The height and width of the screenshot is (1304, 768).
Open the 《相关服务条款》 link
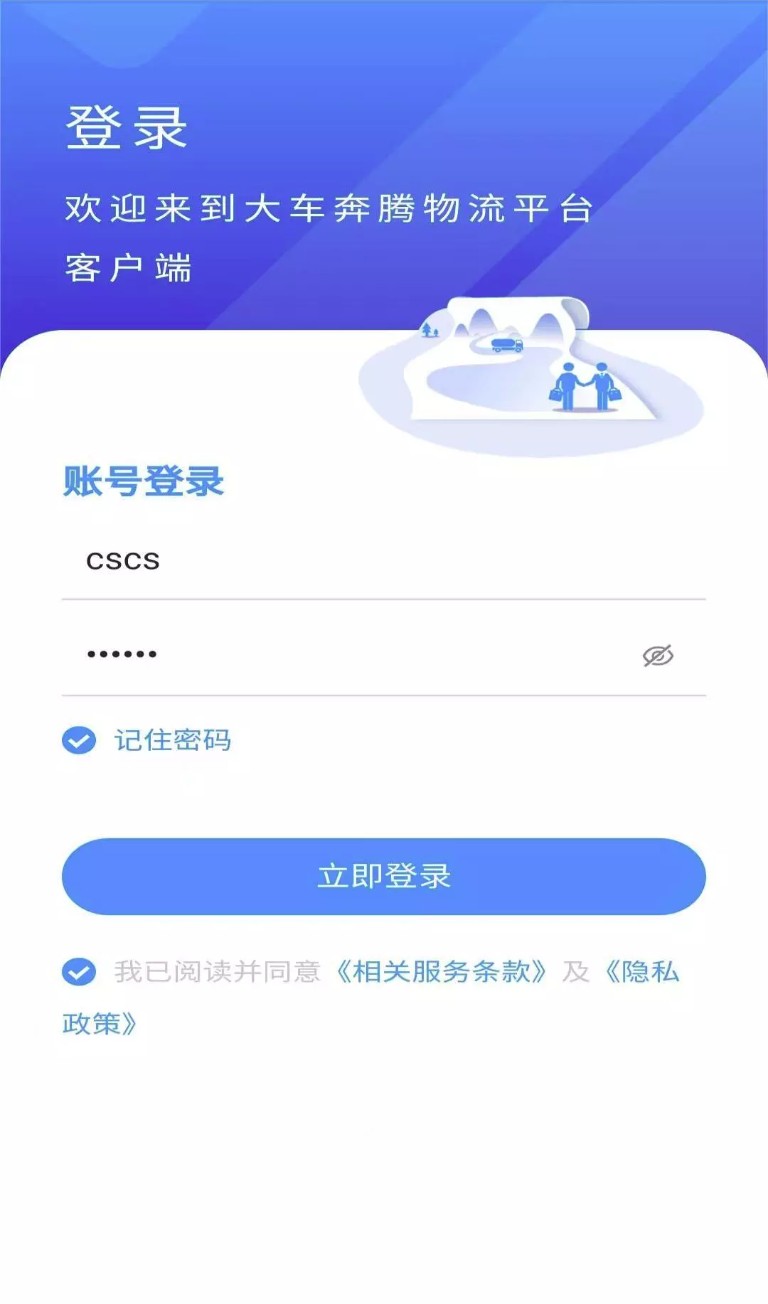[441, 972]
